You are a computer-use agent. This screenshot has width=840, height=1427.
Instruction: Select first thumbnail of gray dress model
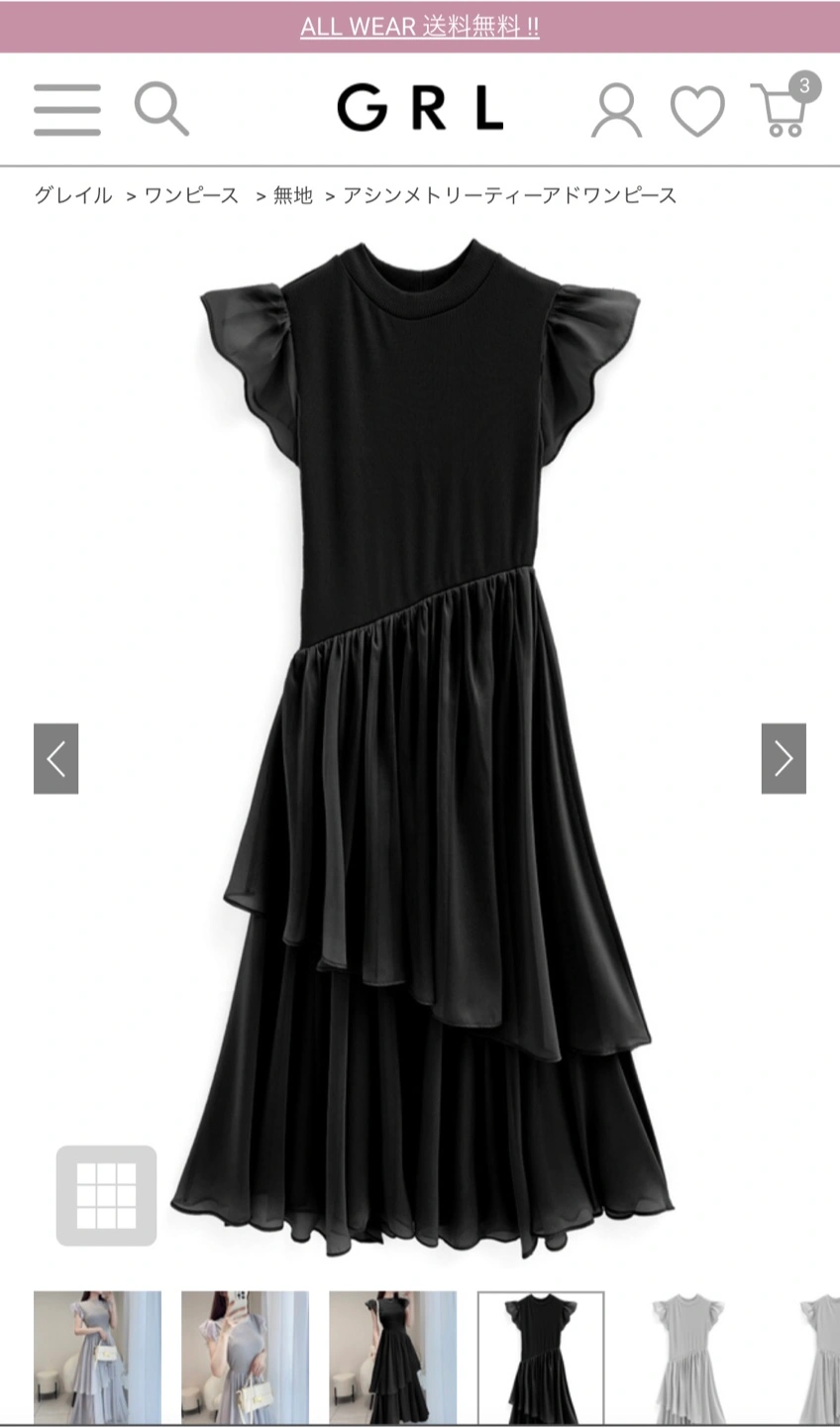tap(97, 1357)
